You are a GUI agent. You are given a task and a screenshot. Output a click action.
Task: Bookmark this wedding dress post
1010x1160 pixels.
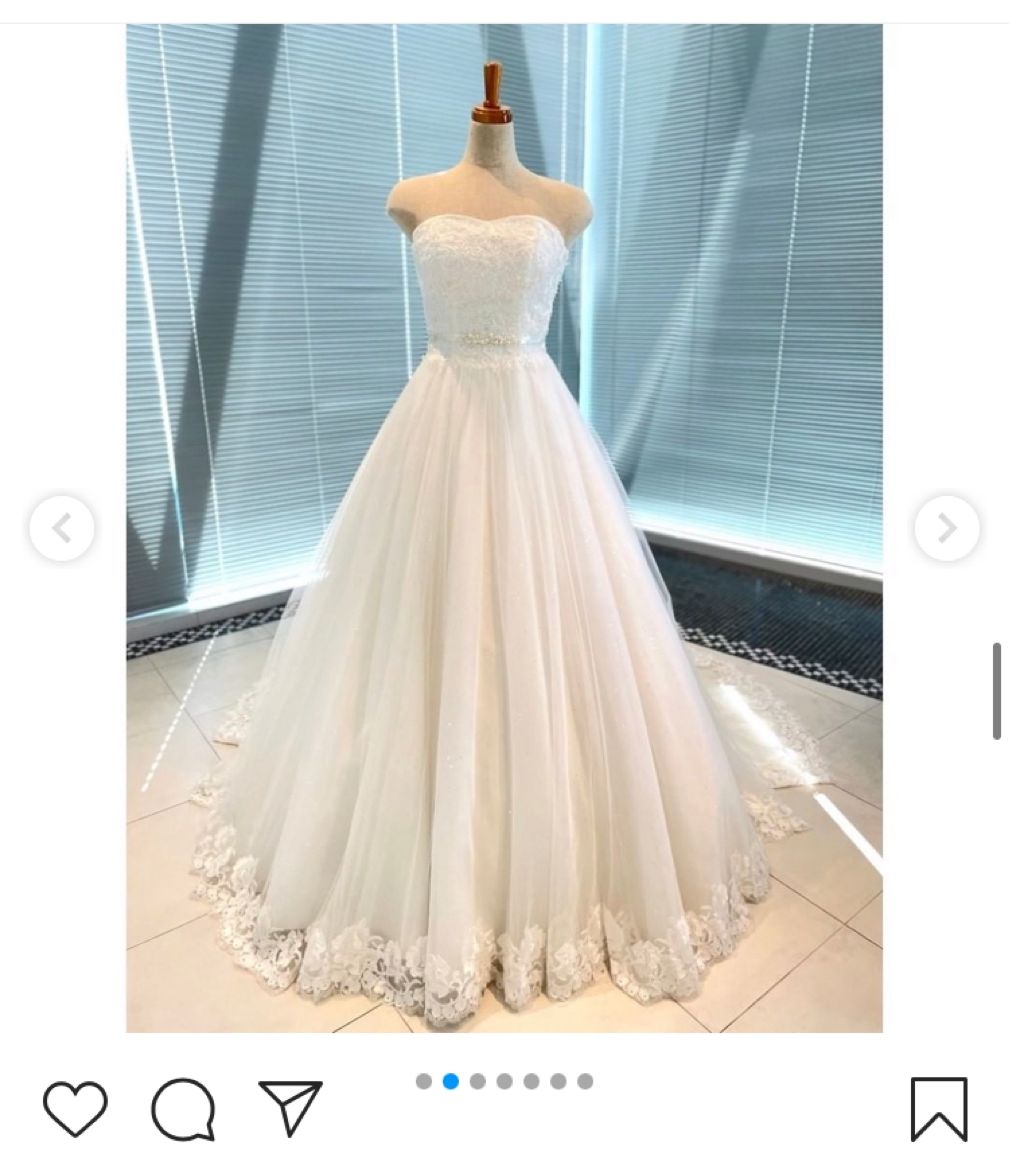tap(938, 1108)
